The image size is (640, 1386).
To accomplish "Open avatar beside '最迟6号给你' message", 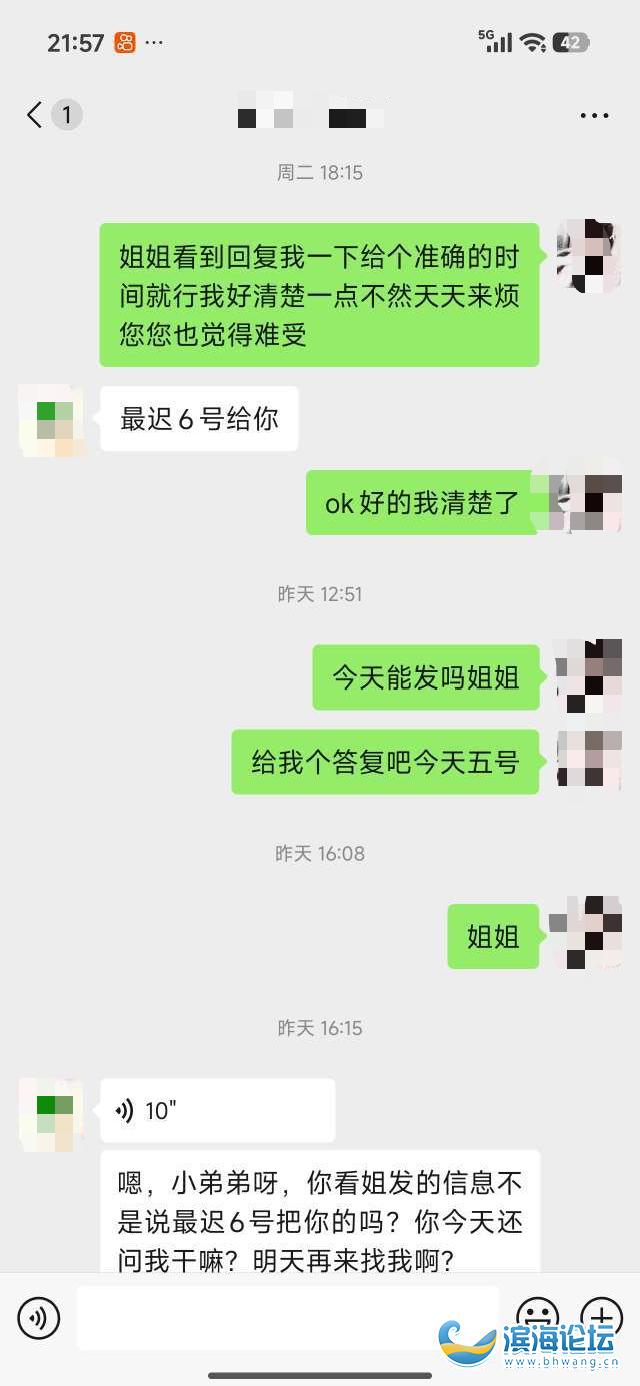I will click(x=52, y=419).
